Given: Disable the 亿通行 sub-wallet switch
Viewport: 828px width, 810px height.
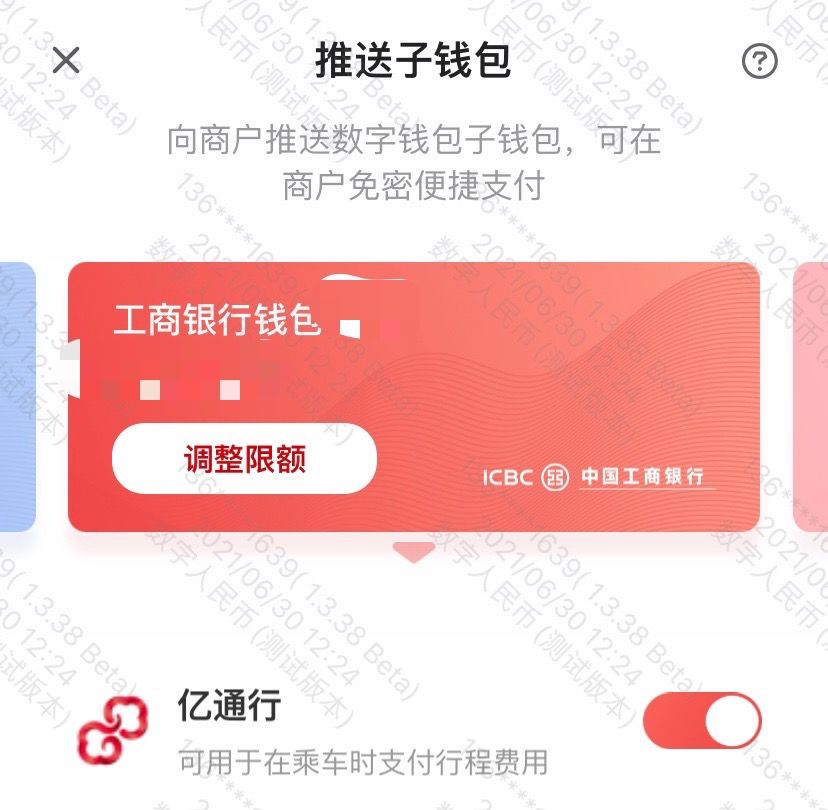Looking at the screenshot, I should coord(702,720).
